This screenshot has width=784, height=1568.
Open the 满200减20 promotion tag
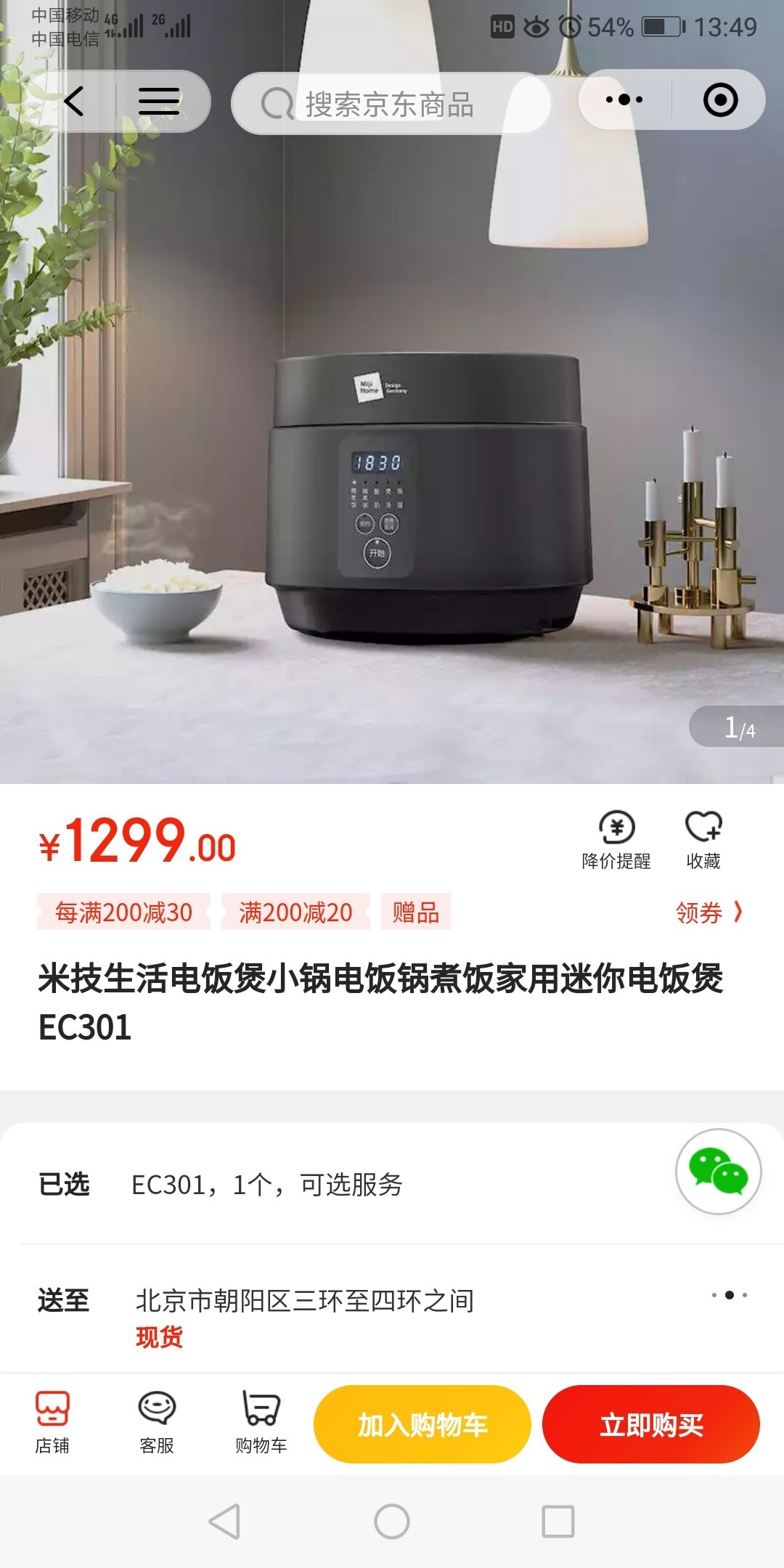tap(295, 912)
